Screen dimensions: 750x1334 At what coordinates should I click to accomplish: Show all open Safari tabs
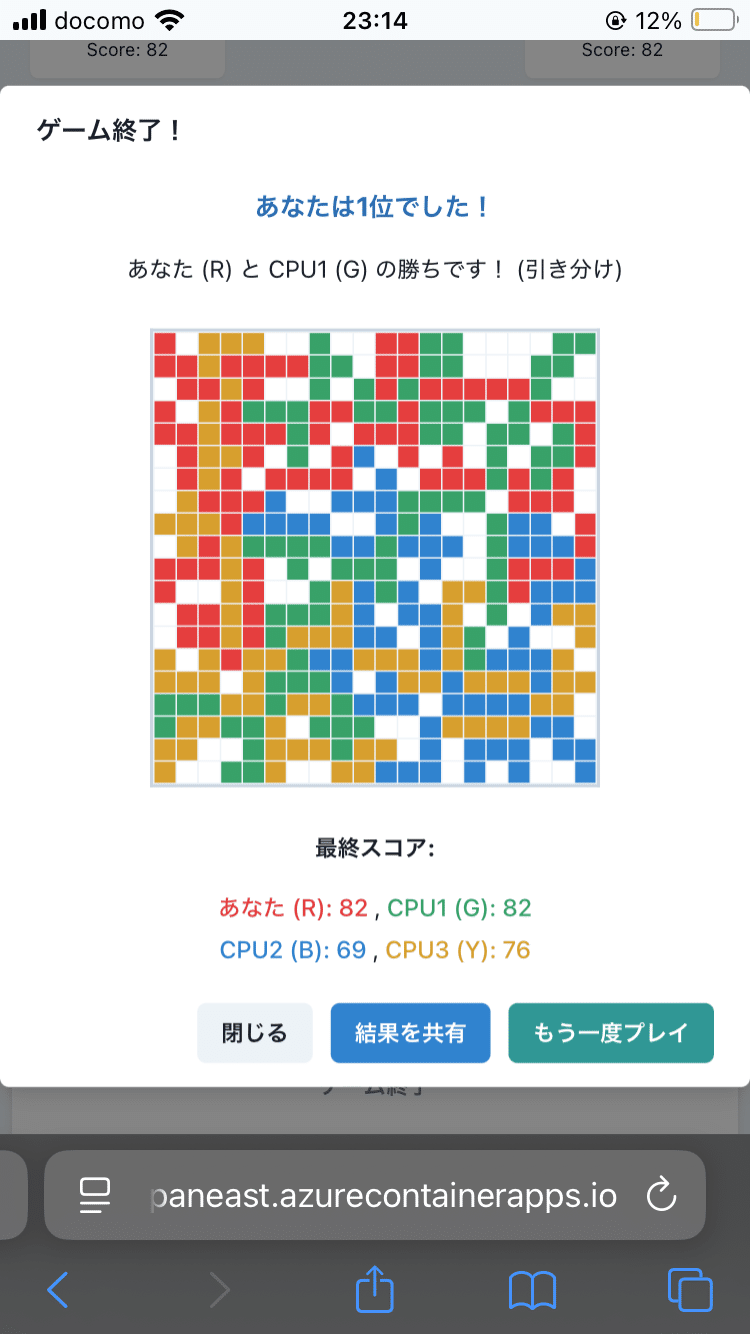coord(690,1291)
